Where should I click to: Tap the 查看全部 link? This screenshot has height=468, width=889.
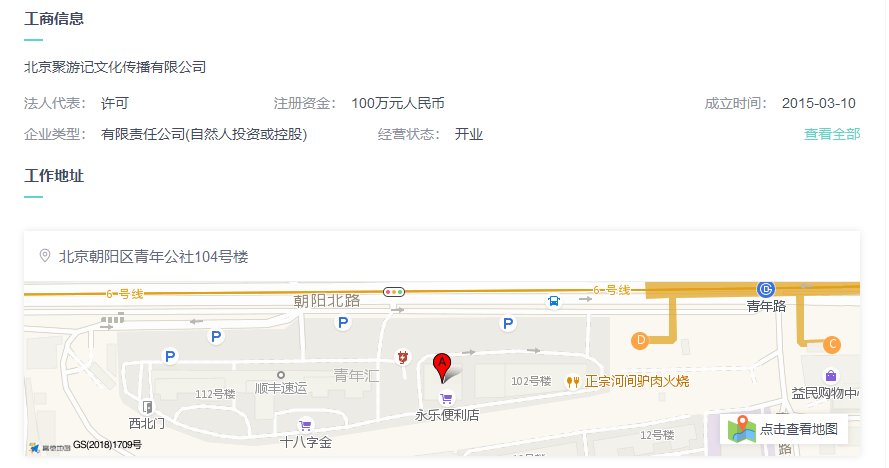pos(831,134)
